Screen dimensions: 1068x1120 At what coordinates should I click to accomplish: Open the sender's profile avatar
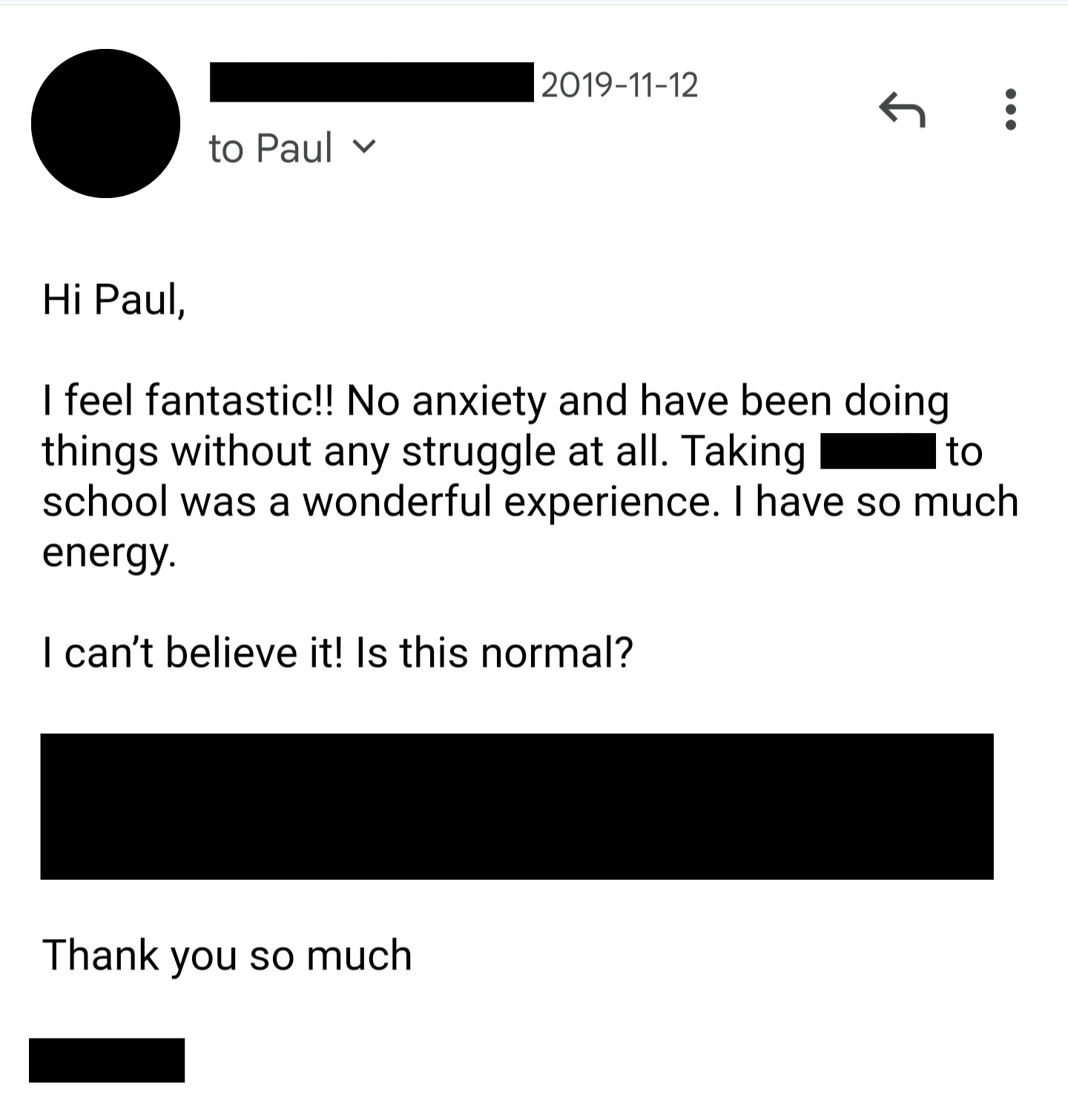pos(105,124)
